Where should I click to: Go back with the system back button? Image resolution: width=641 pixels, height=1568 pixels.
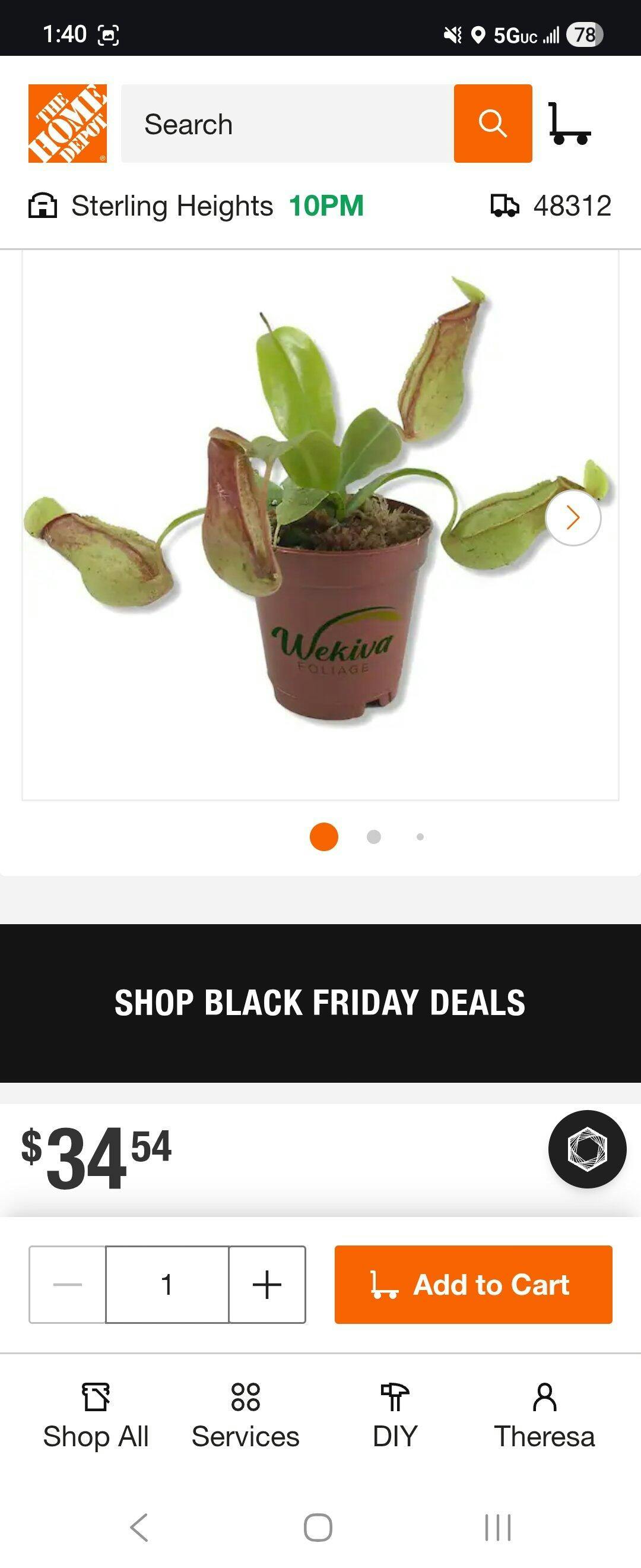(x=139, y=1527)
